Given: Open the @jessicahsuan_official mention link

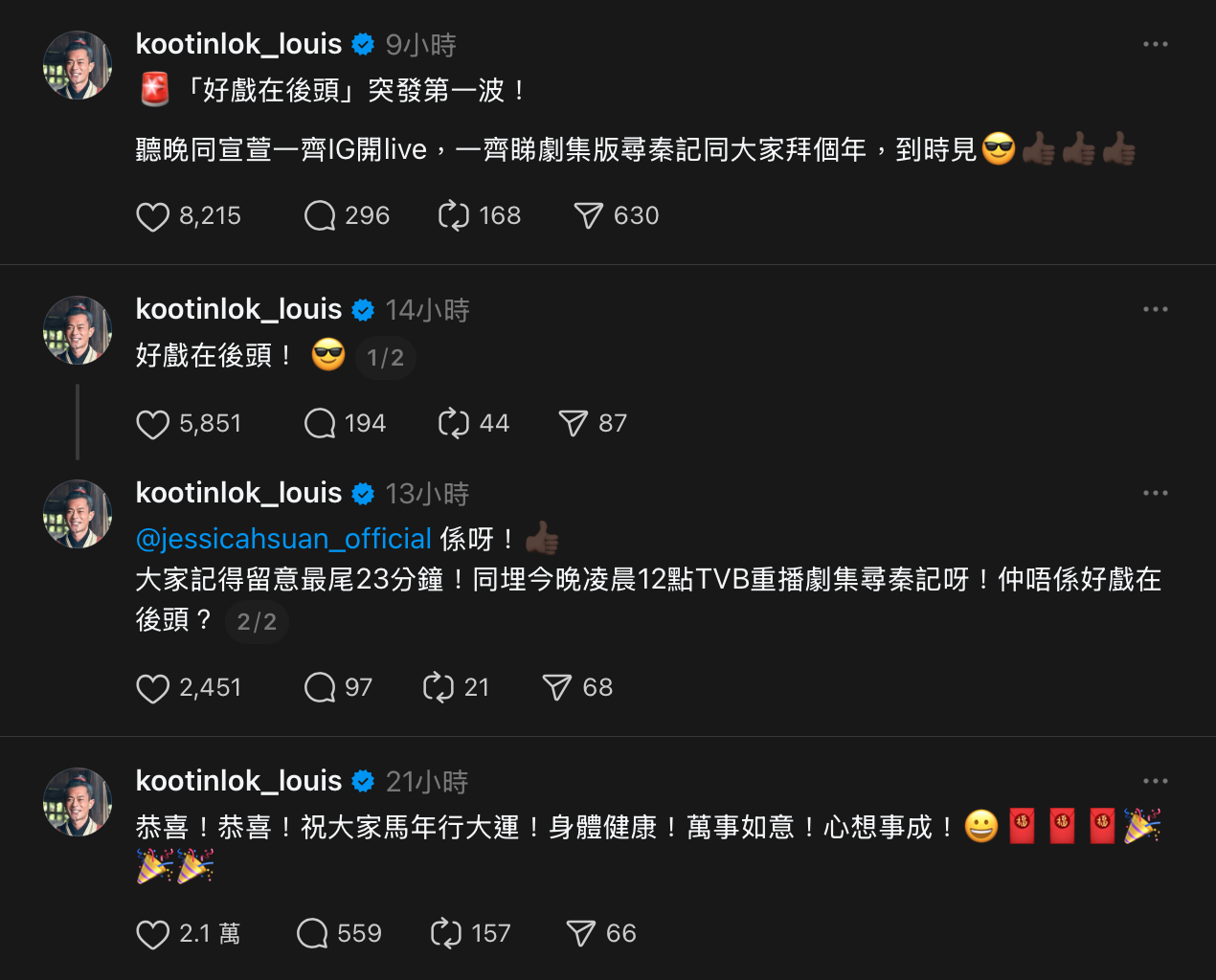Looking at the screenshot, I should 283,539.
